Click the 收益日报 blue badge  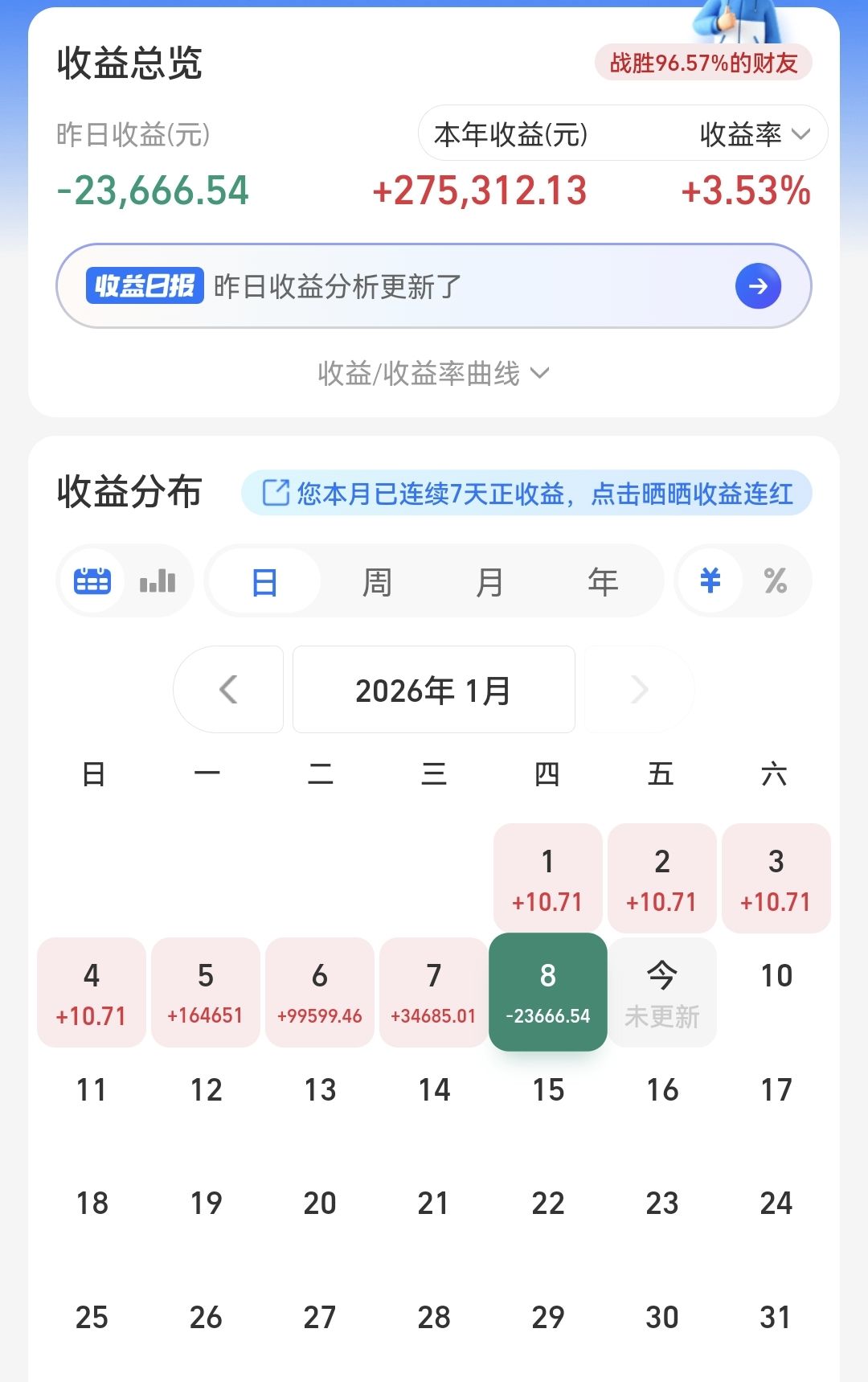[146, 286]
